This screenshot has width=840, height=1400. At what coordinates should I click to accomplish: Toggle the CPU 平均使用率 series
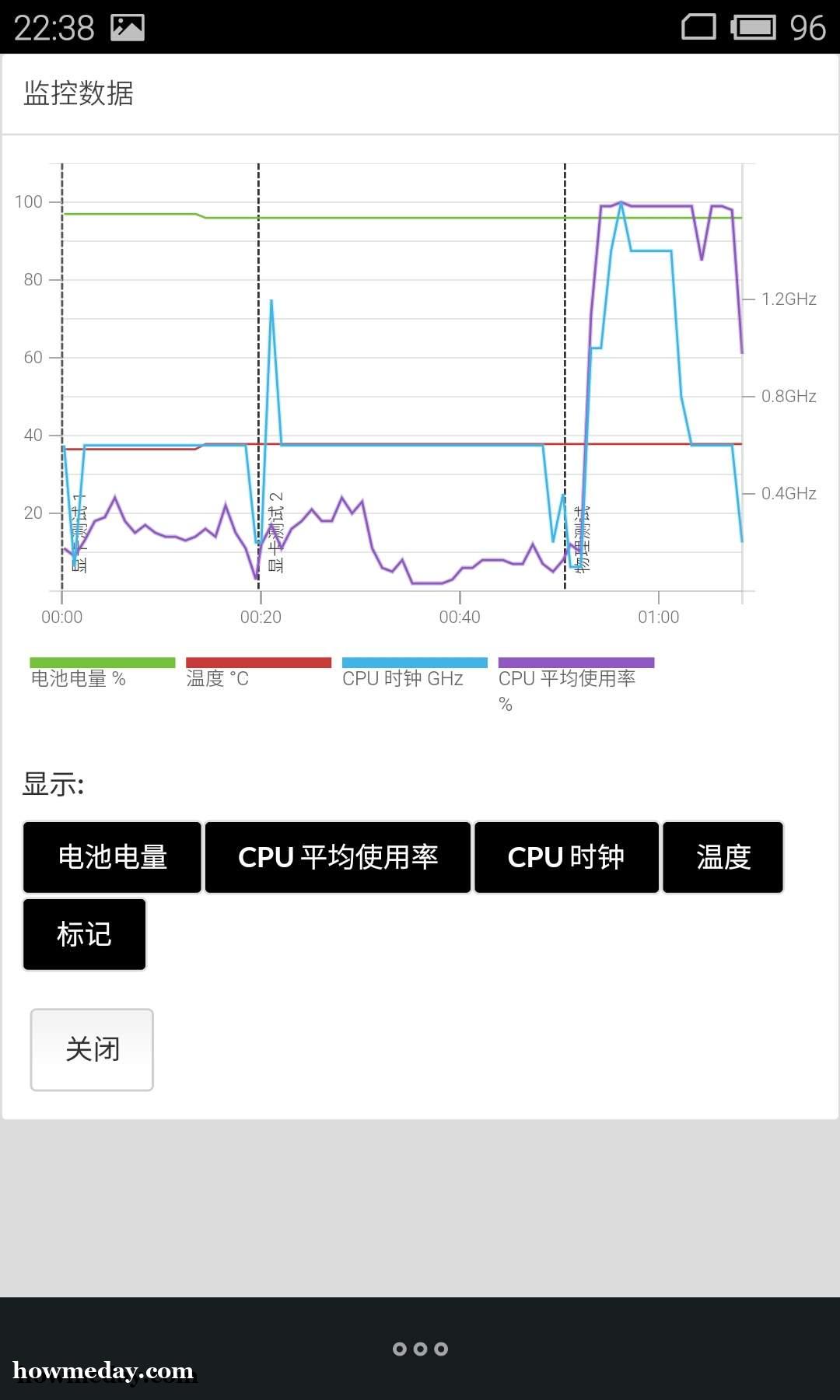tap(338, 857)
